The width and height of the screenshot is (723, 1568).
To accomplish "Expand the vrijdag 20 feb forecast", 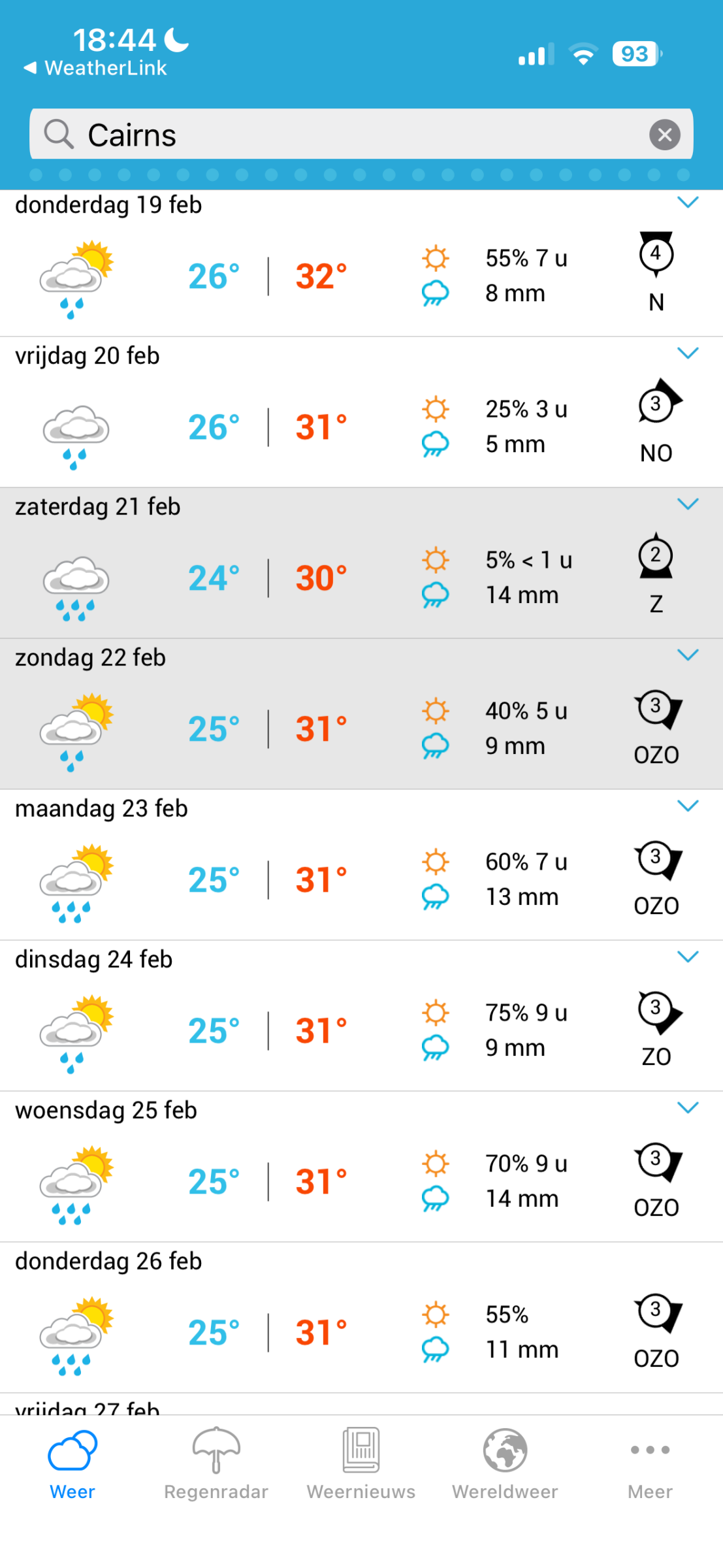I will pyautogui.click(x=688, y=353).
